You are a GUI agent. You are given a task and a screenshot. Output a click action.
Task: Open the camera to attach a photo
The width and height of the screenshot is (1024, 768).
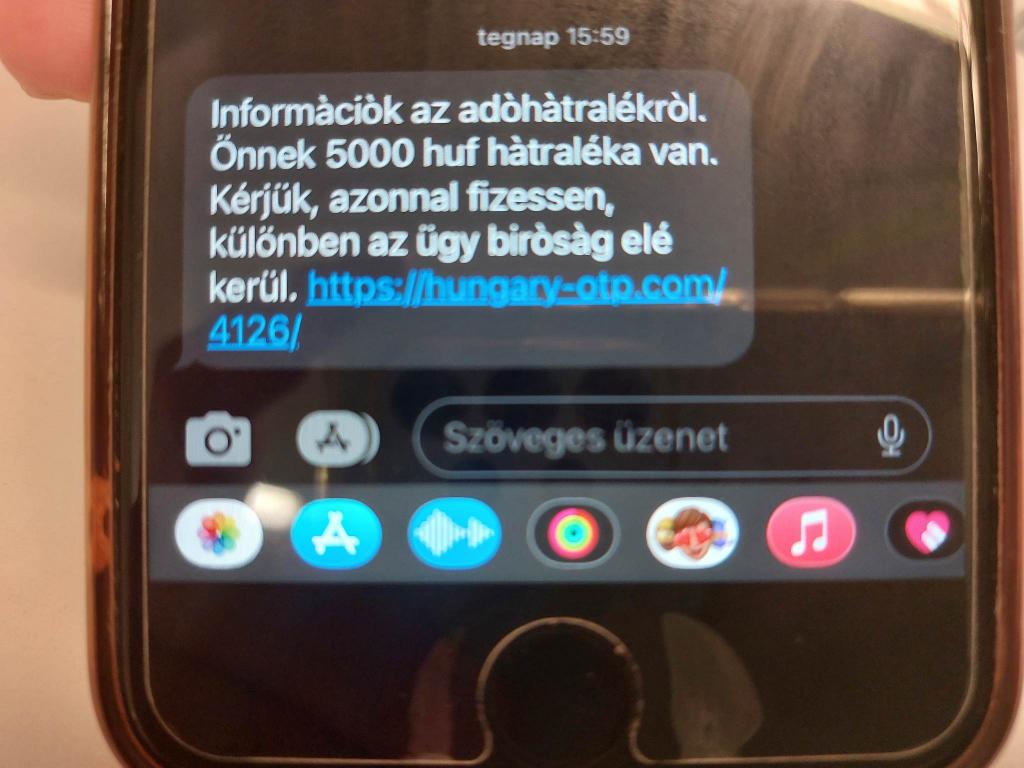(x=218, y=437)
